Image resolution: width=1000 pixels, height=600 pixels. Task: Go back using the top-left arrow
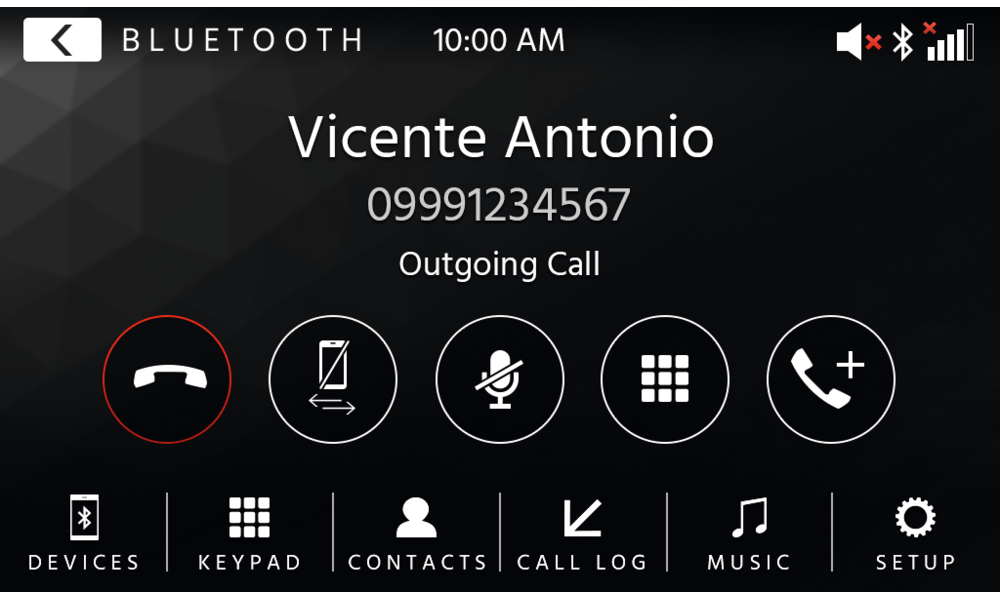pyautogui.click(x=62, y=41)
